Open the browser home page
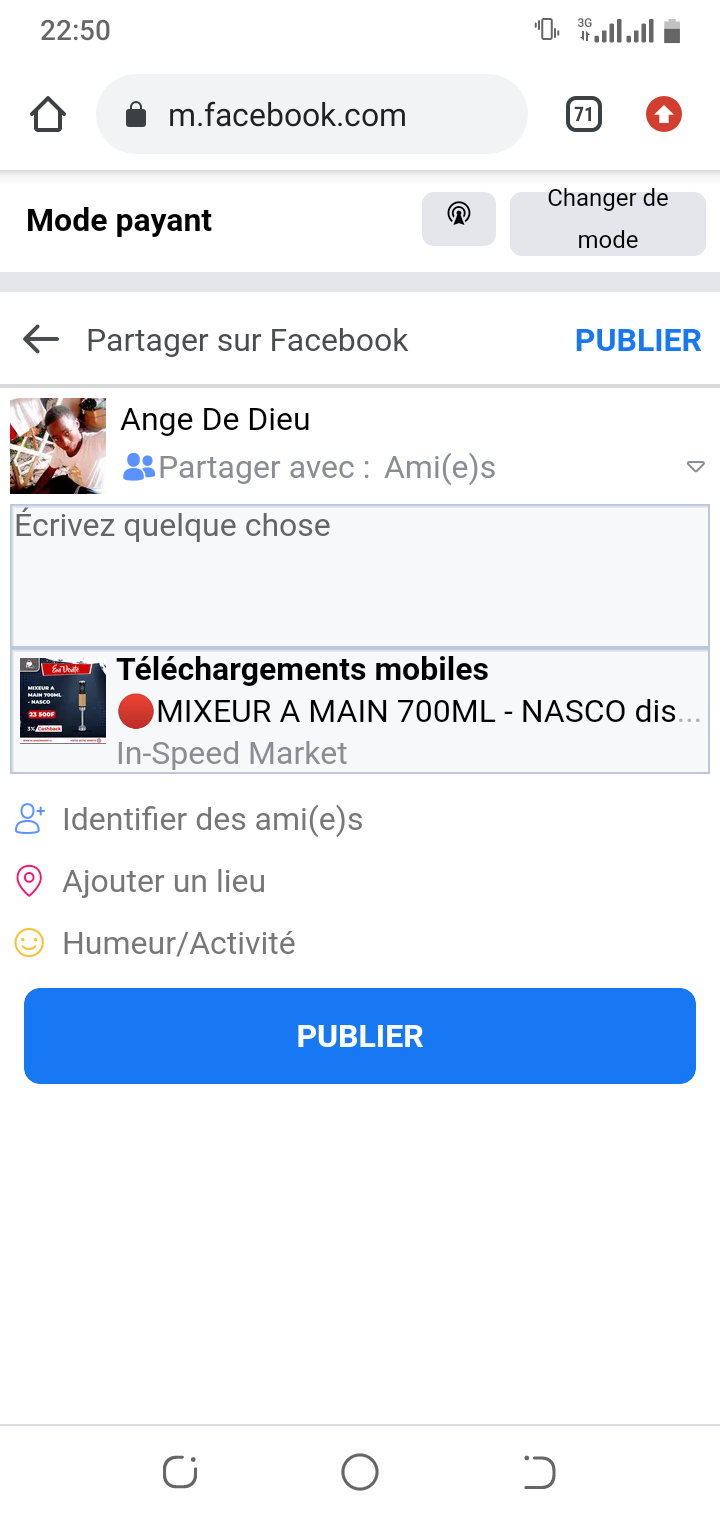The width and height of the screenshot is (720, 1520). point(48,115)
